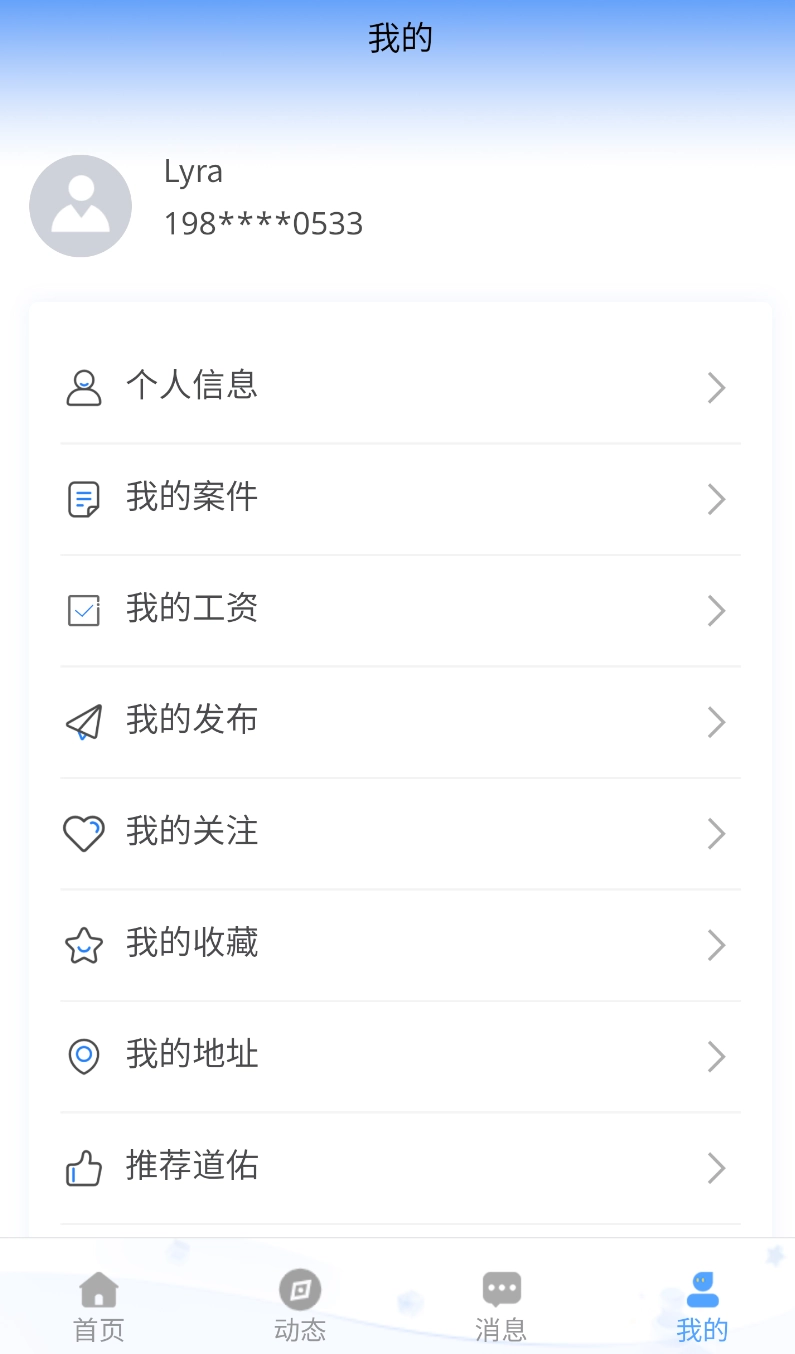The height and width of the screenshot is (1354, 795).
Task: Click the 我的案件 document icon
Action: [84, 499]
